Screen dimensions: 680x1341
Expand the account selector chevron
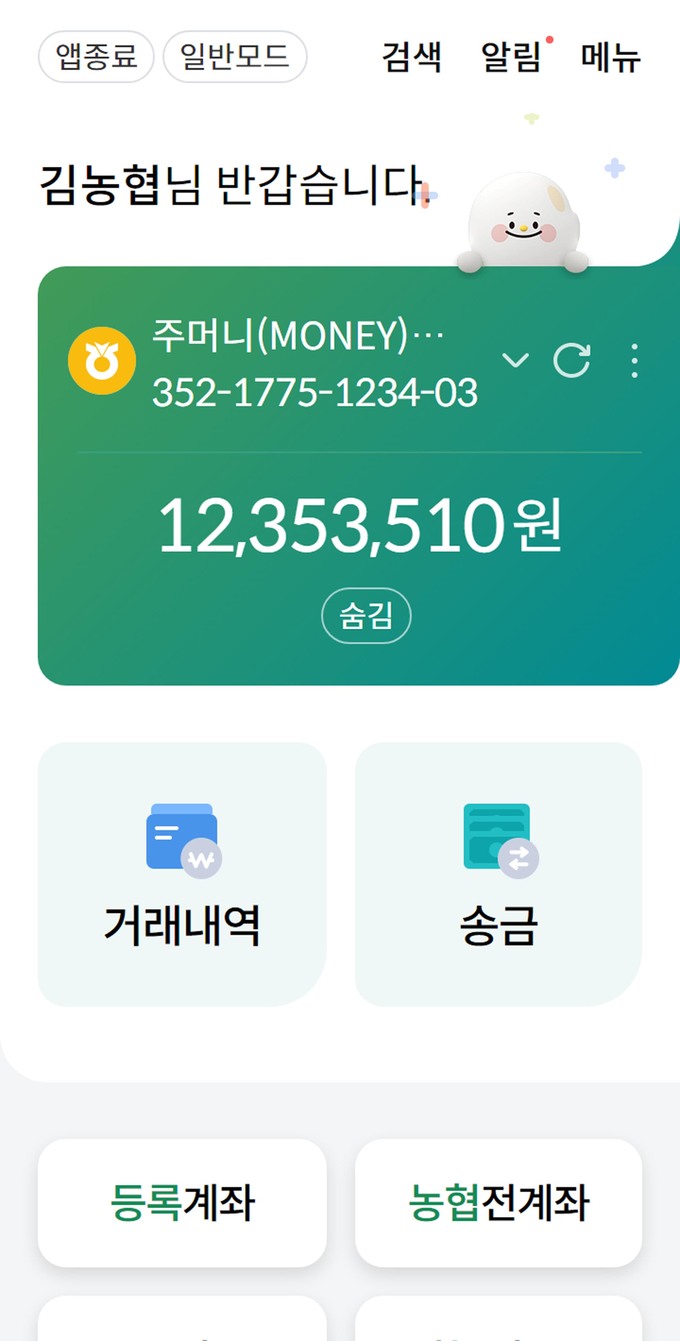(x=515, y=360)
